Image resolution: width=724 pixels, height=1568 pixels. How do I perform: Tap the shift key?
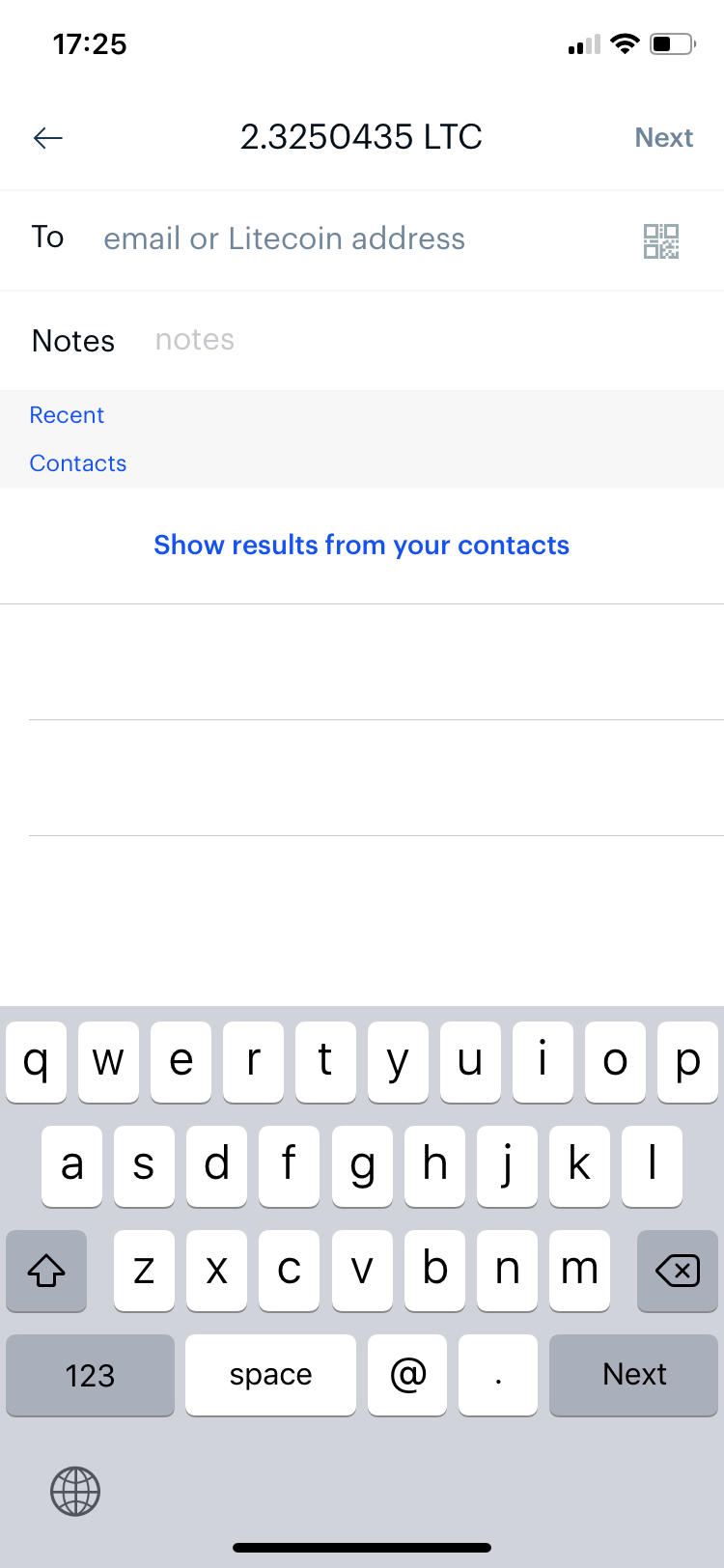46,1271
